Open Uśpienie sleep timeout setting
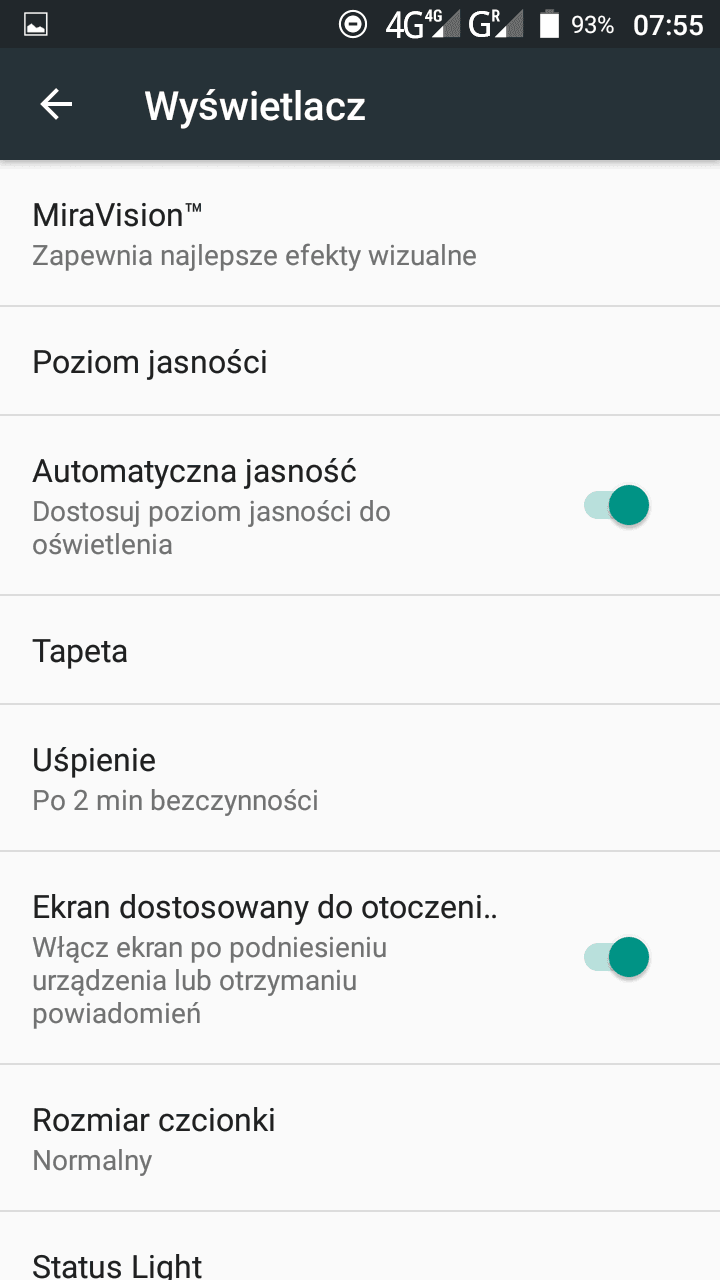Viewport: 720px width, 1280px height. [360, 778]
